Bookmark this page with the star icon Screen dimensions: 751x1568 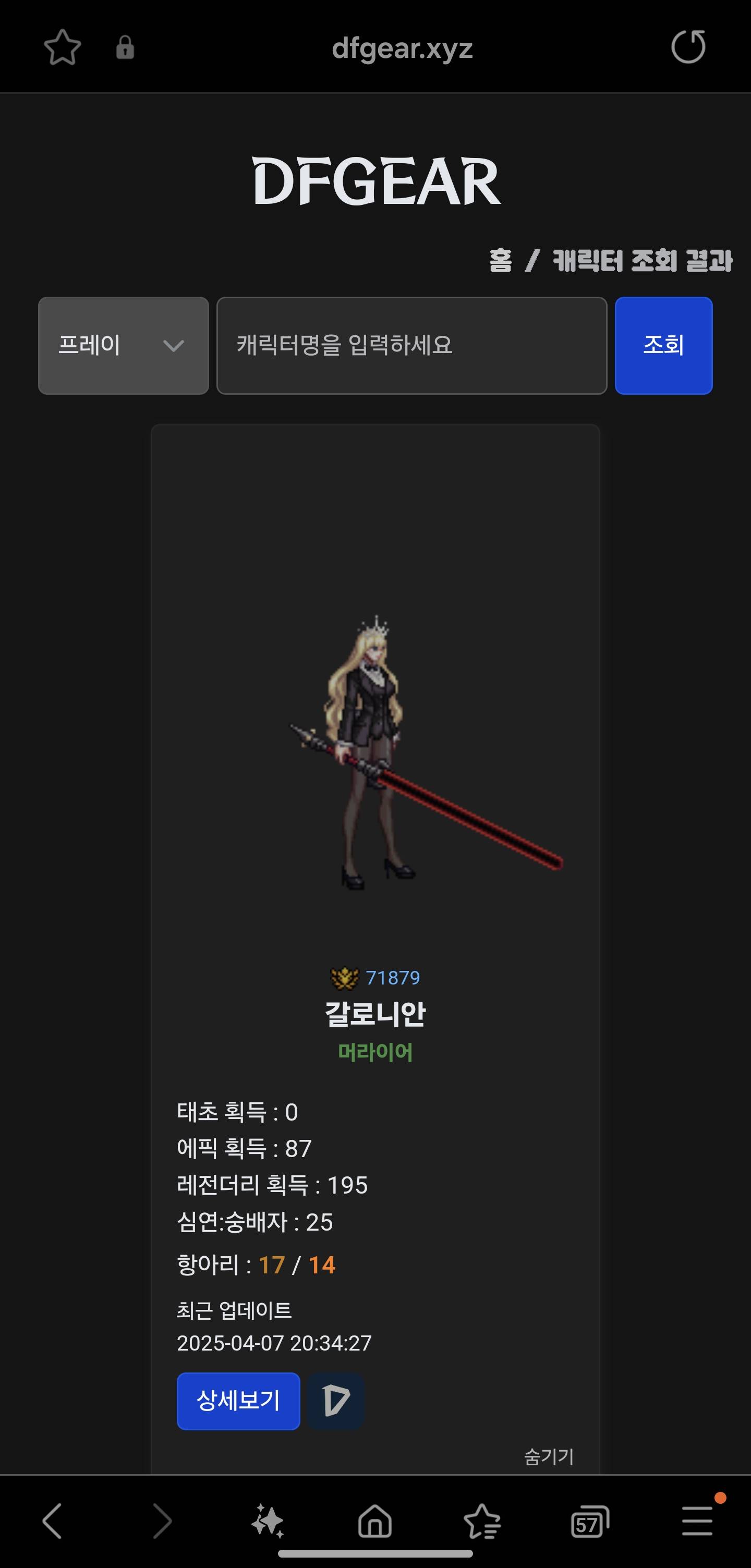click(62, 47)
